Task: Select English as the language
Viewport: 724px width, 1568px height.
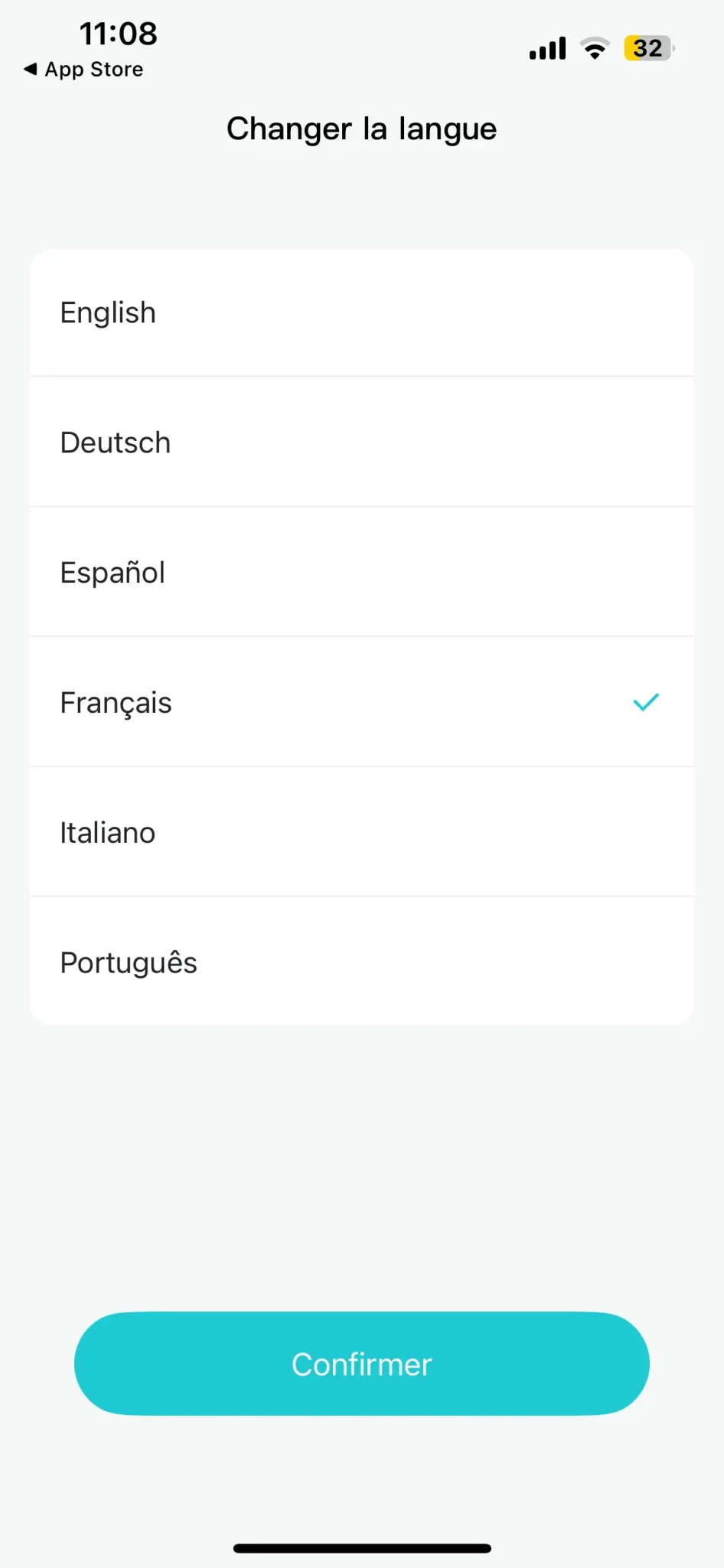Action: (x=361, y=312)
